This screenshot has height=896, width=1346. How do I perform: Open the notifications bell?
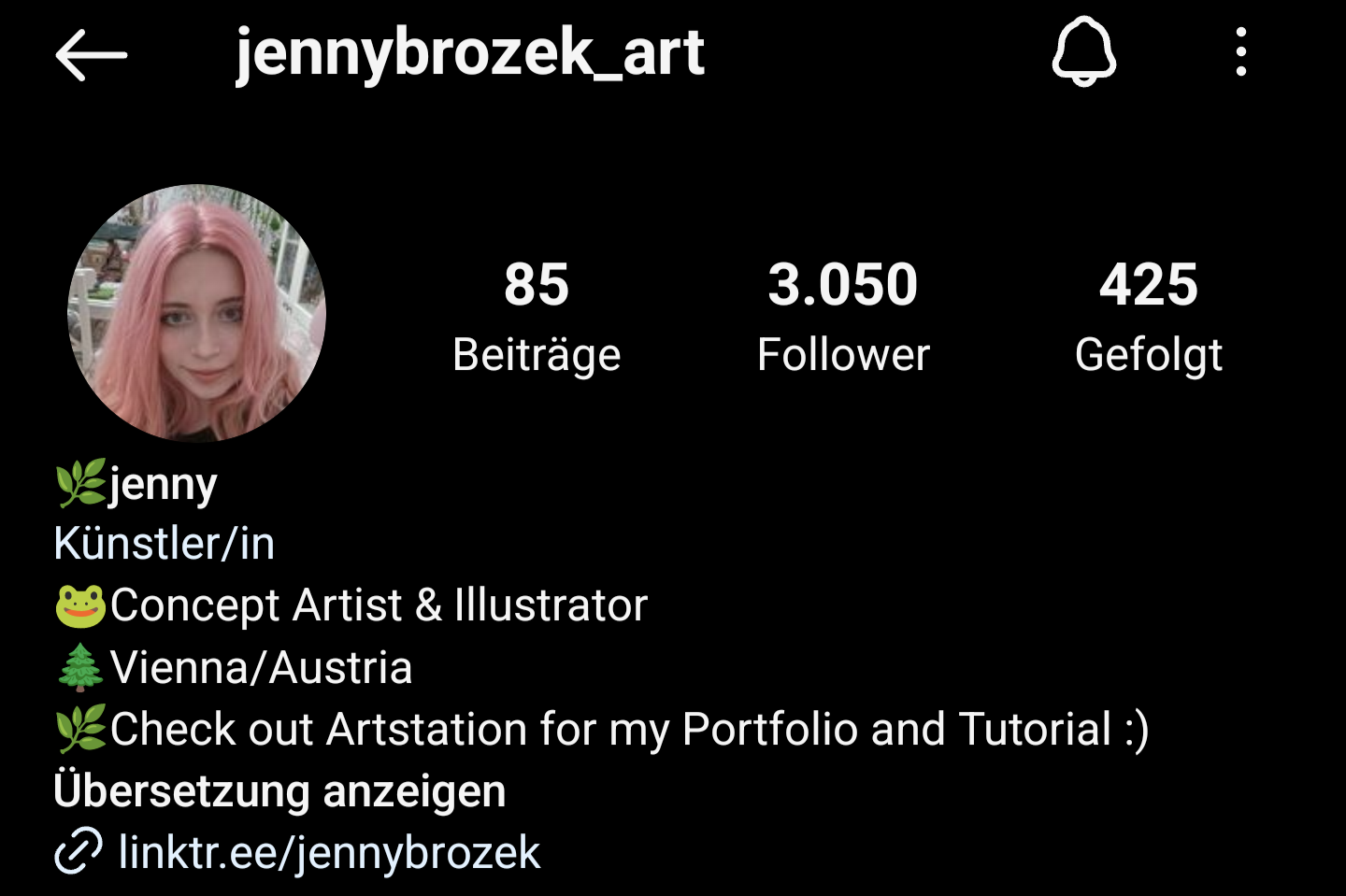[1083, 52]
